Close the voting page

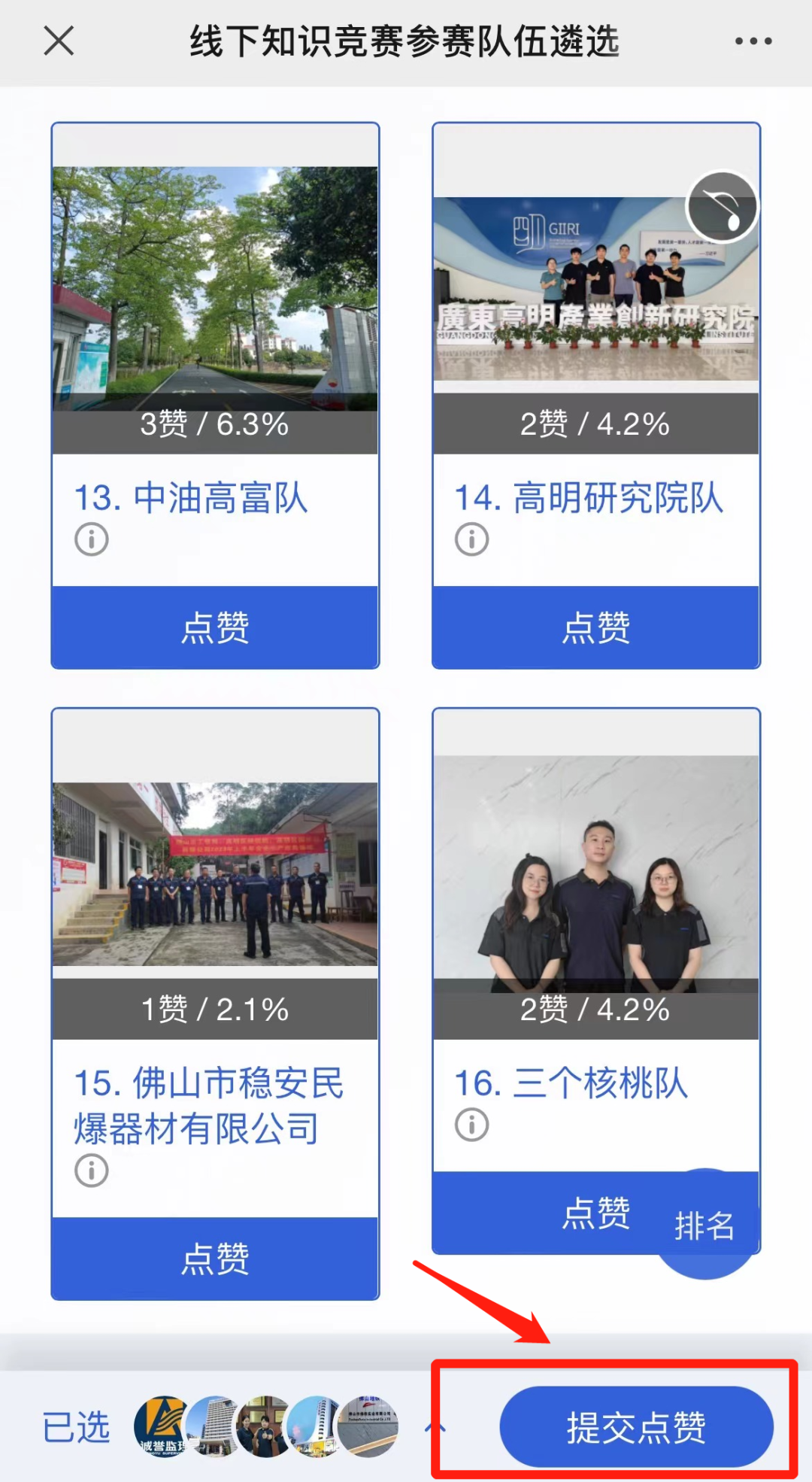(x=59, y=41)
